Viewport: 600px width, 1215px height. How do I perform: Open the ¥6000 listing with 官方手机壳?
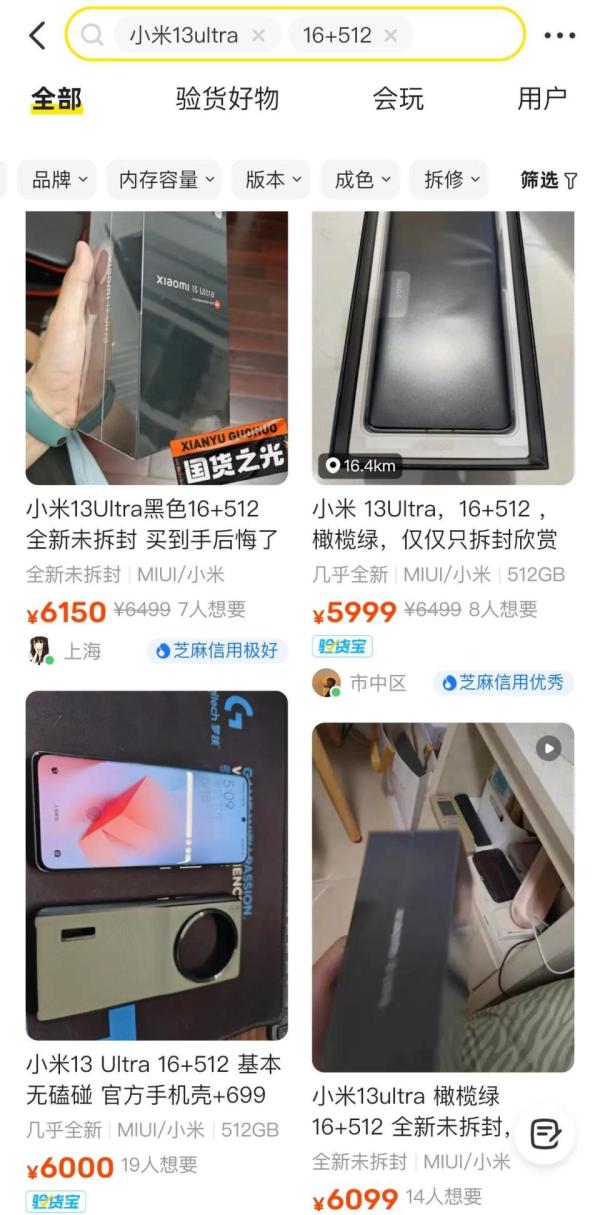[156, 865]
